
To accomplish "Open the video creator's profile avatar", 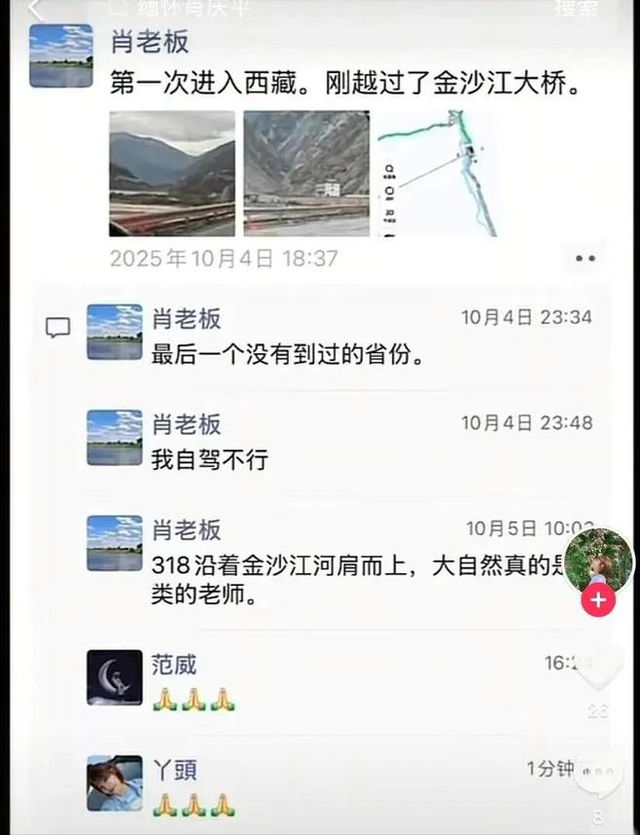I will tap(598, 560).
